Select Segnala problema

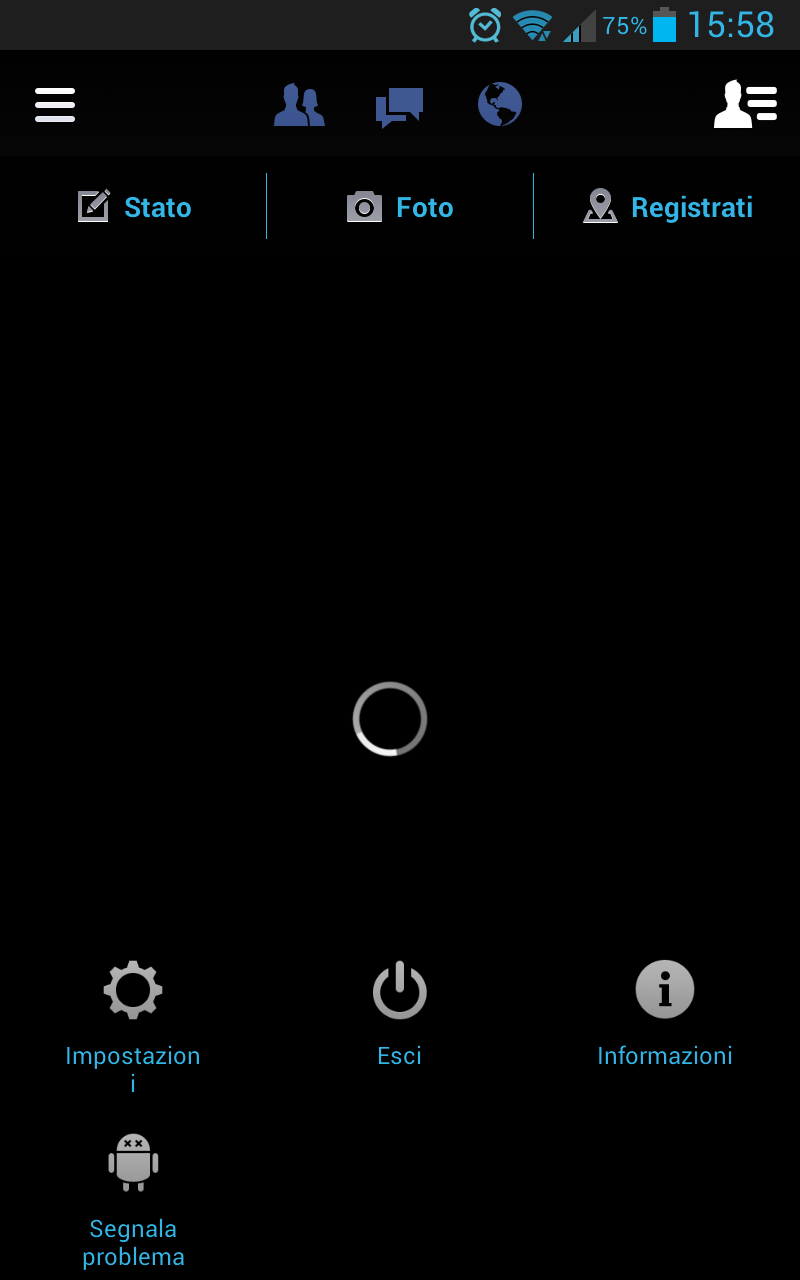[133, 1199]
